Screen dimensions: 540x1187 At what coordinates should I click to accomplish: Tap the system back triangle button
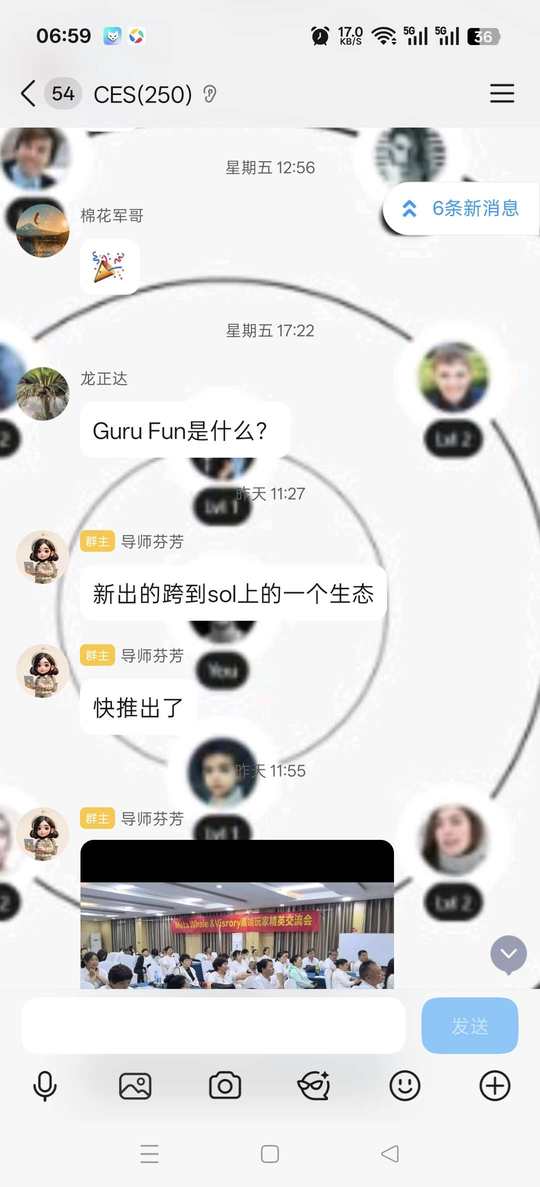389,1154
